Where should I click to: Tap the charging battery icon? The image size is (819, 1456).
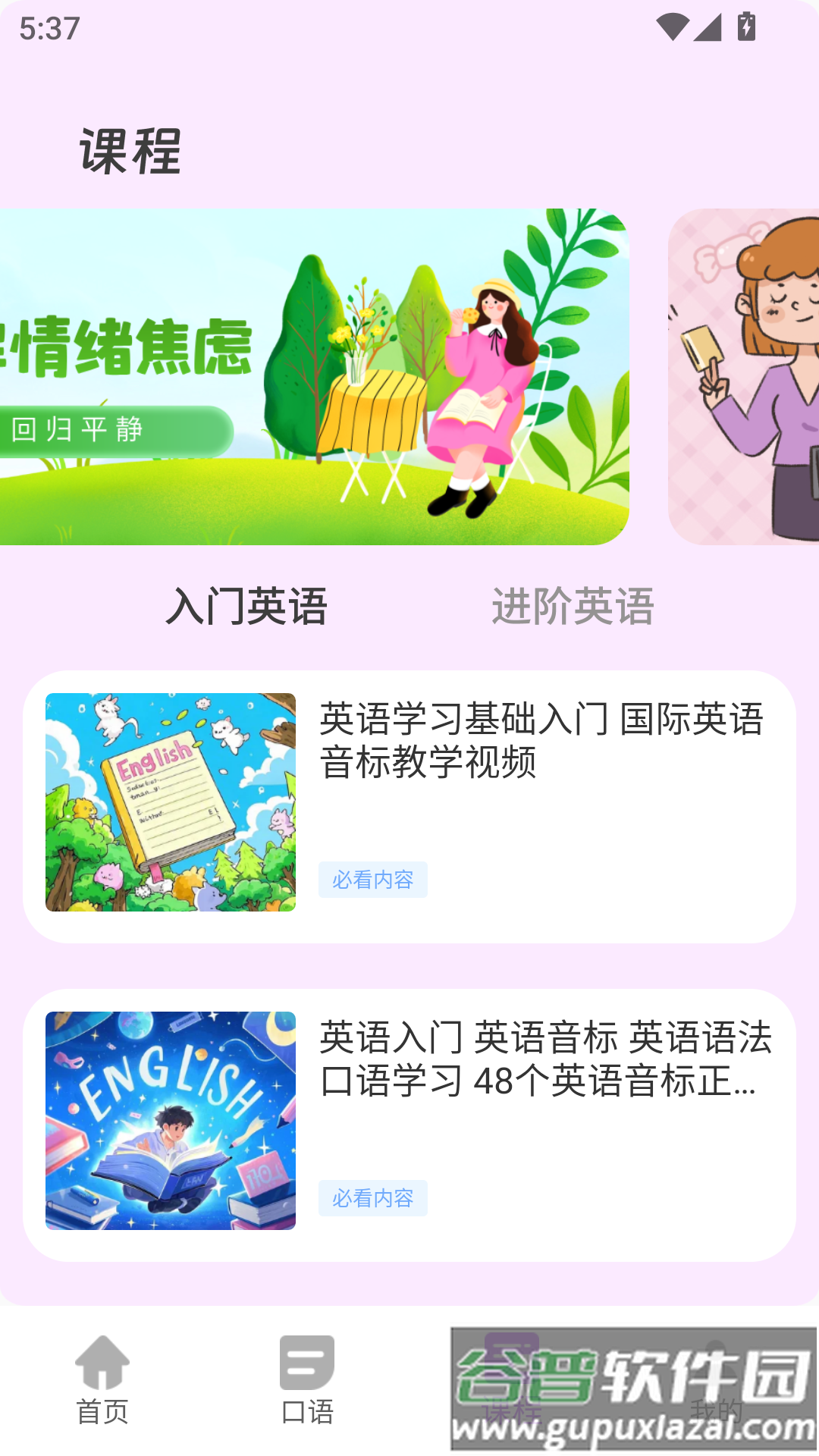[x=745, y=25]
